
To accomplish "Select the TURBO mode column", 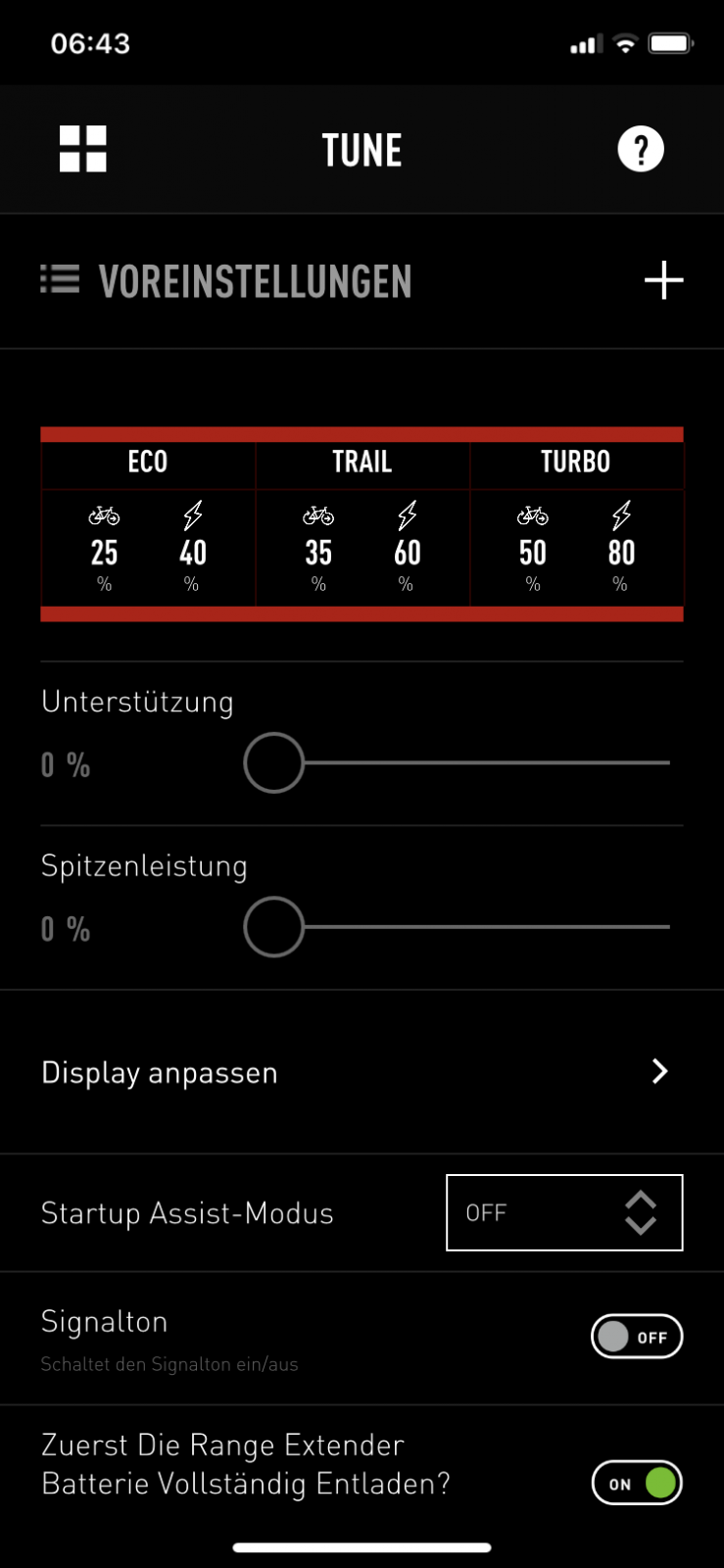I will tap(576, 524).
